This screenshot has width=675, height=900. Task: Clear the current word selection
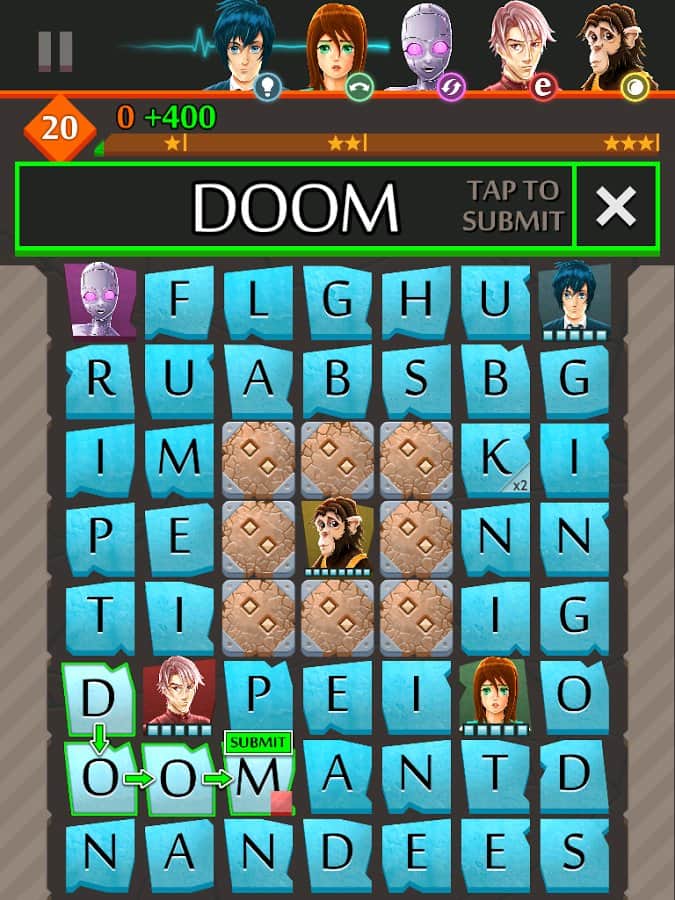[x=616, y=207]
